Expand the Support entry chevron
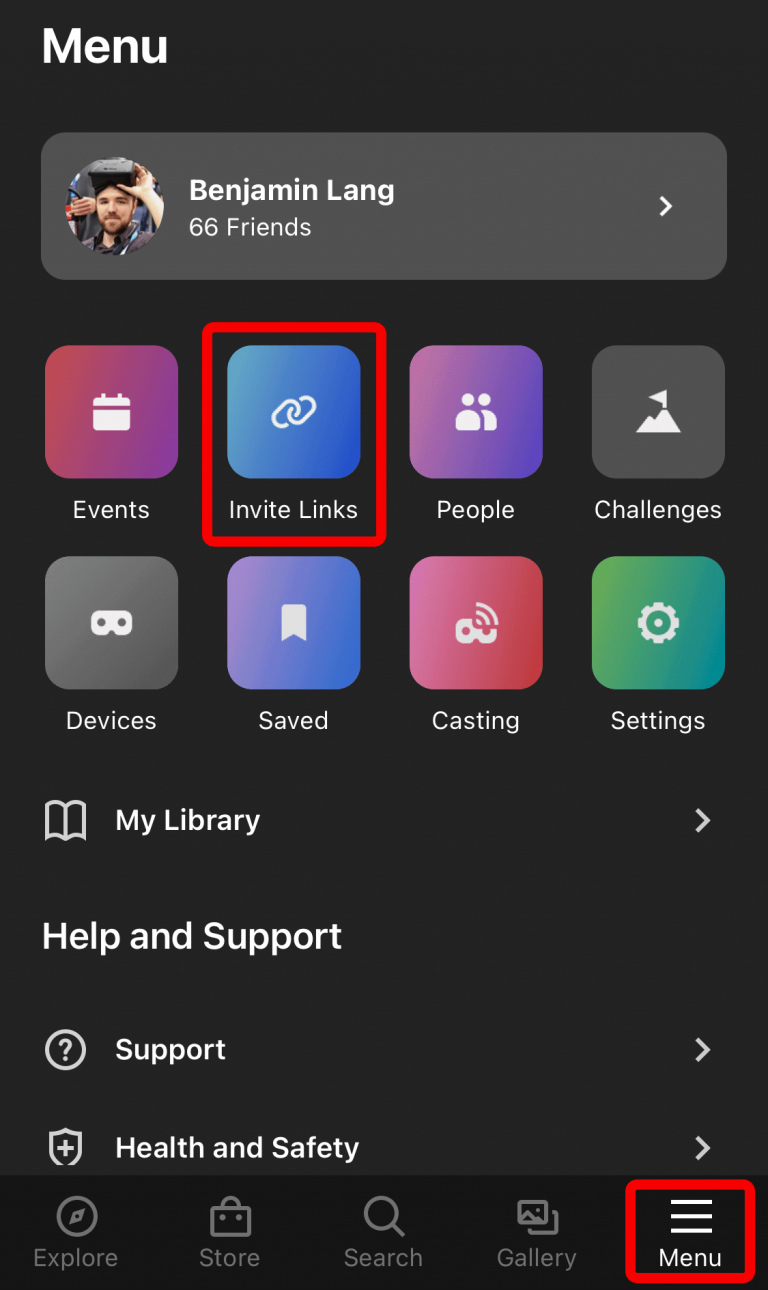 [x=702, y=1050]
